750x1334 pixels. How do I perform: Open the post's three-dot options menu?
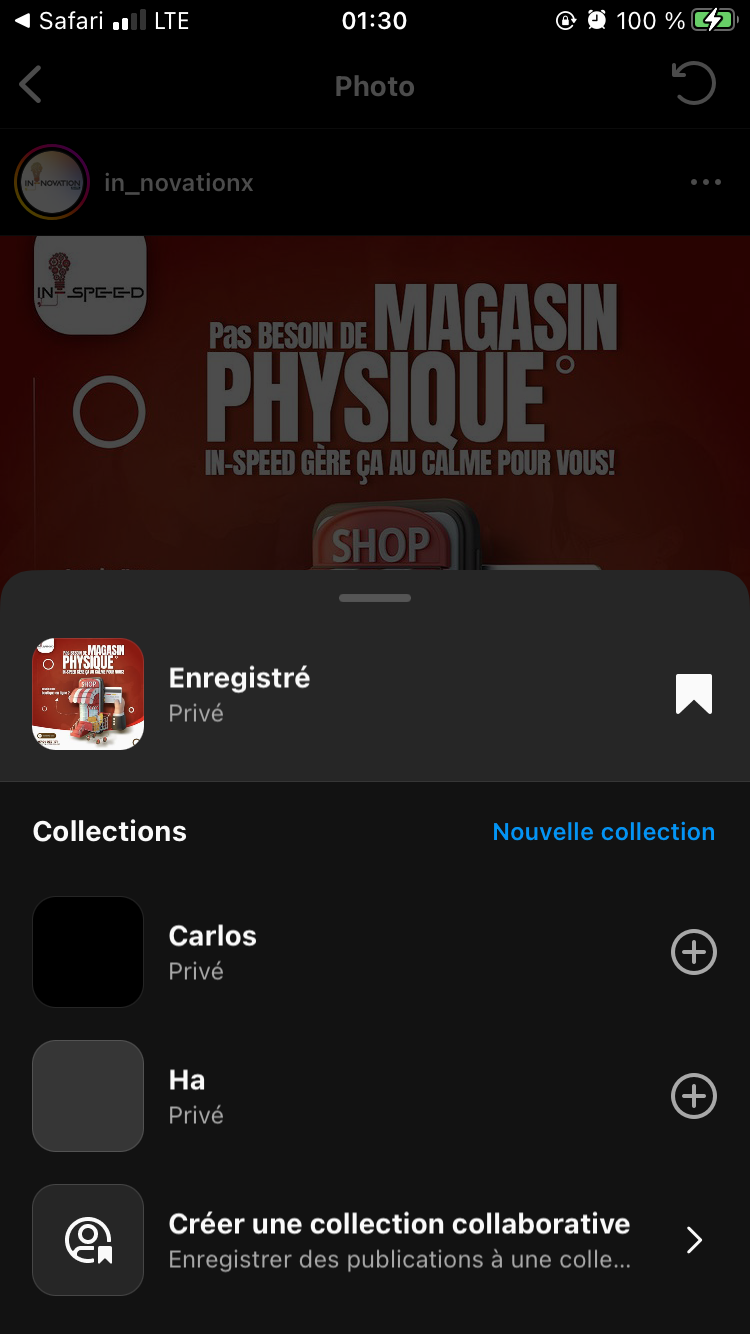click(x=705, y=182)
